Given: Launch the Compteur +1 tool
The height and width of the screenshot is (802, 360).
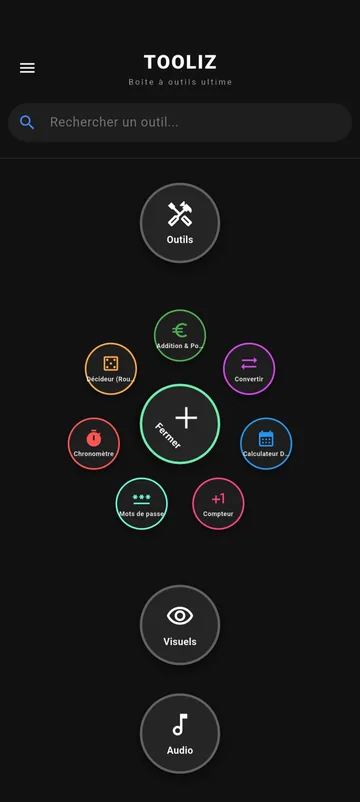Looking at the screenshot, I should click(218, 504).
